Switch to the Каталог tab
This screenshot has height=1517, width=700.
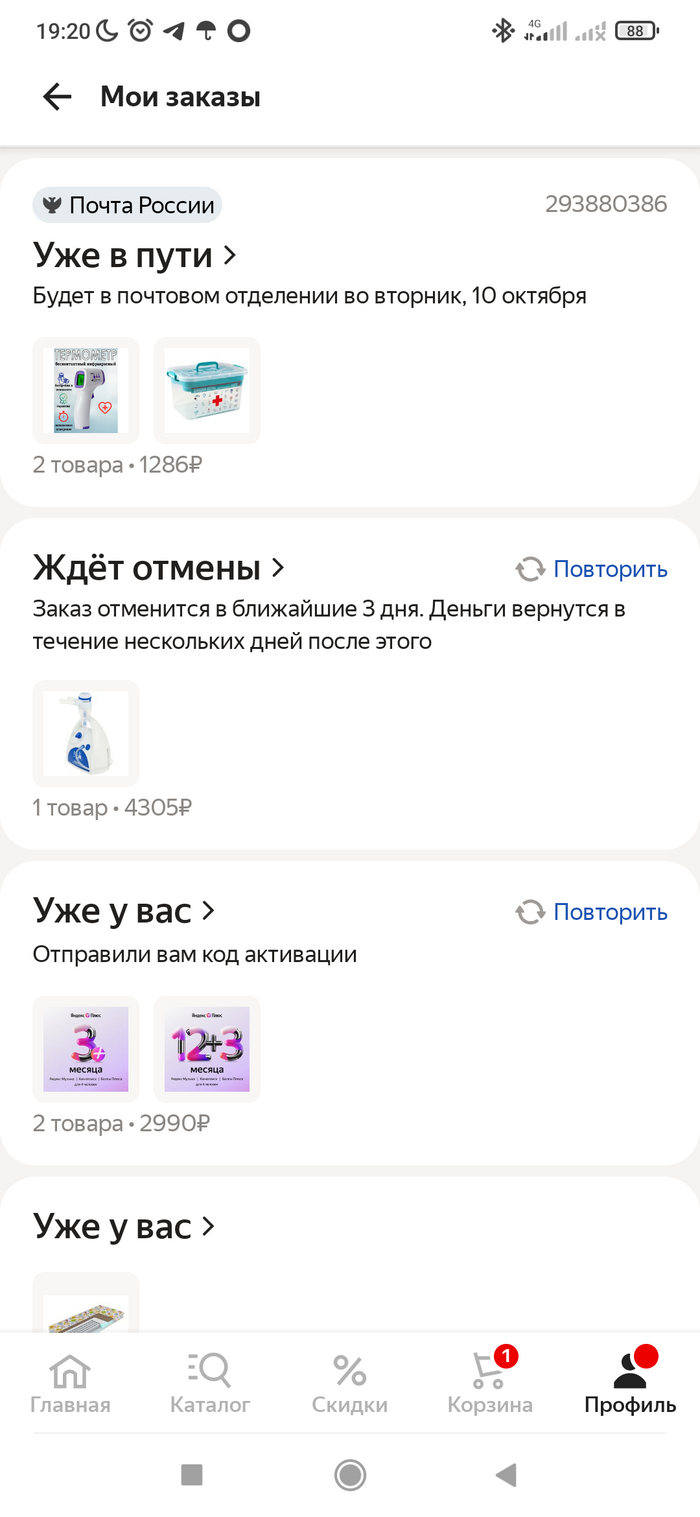[210, 1384]
